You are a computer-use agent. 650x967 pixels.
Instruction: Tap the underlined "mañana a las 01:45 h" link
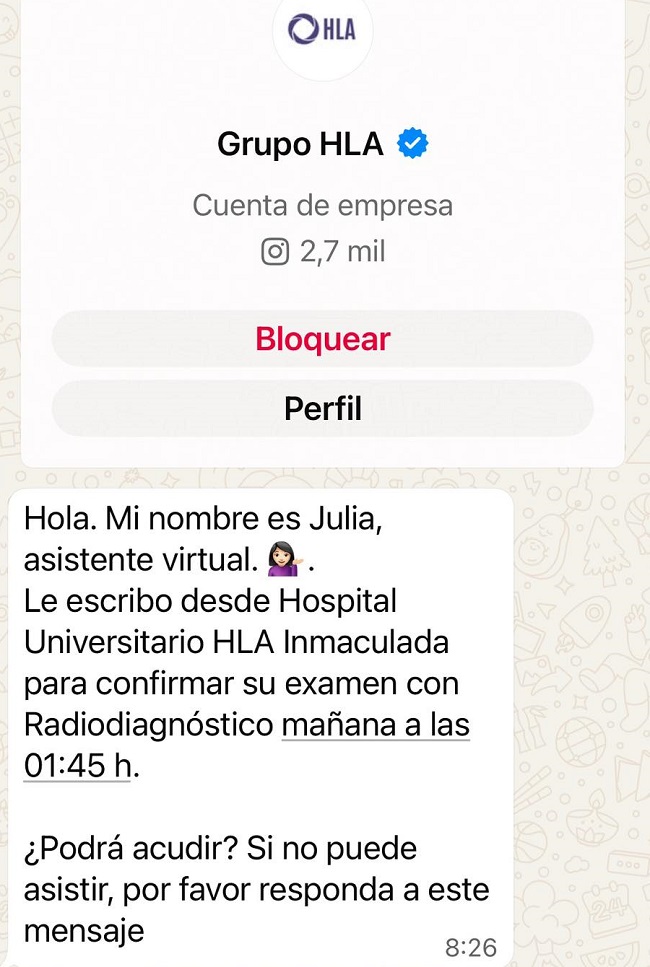pos(375,725)
